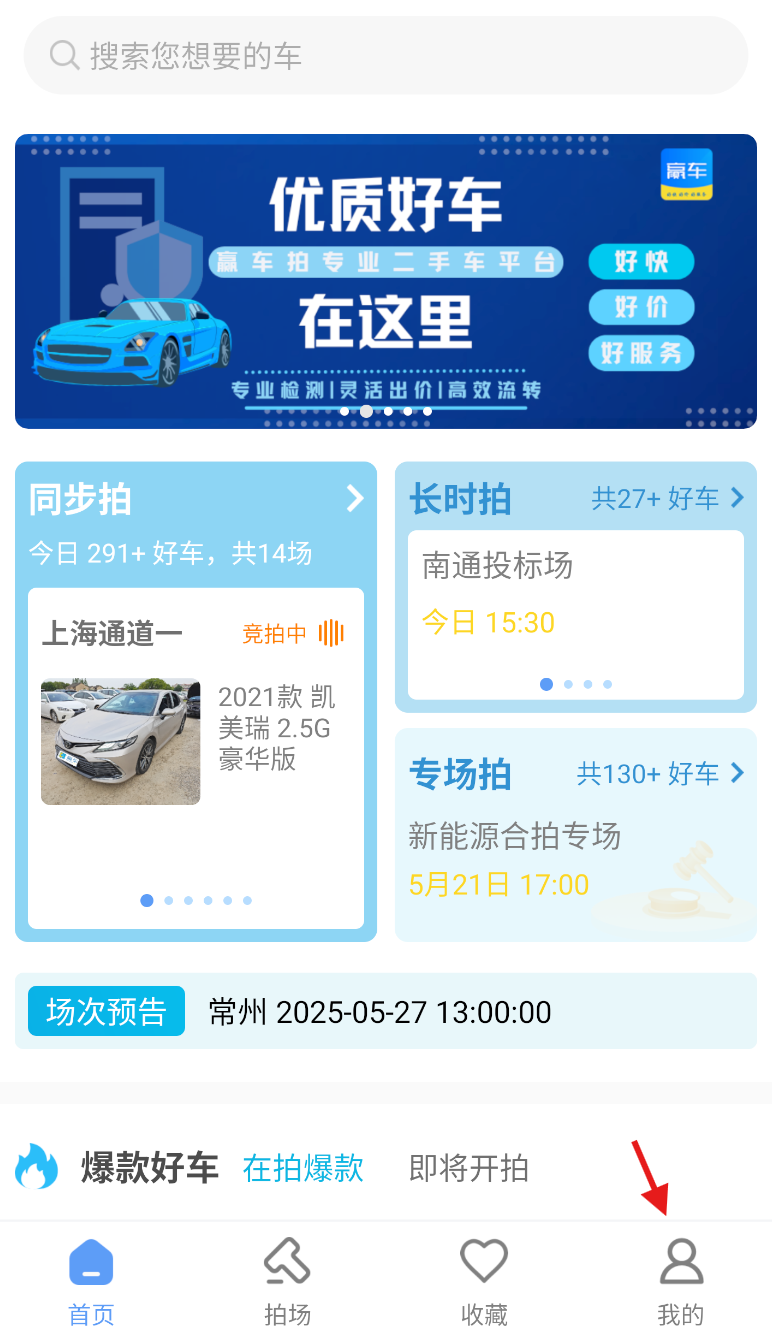The height and width of the screenshot is (1332, 772).
Task: Switch to the 在拍爆款 tab
Action: coord(303,1168)
